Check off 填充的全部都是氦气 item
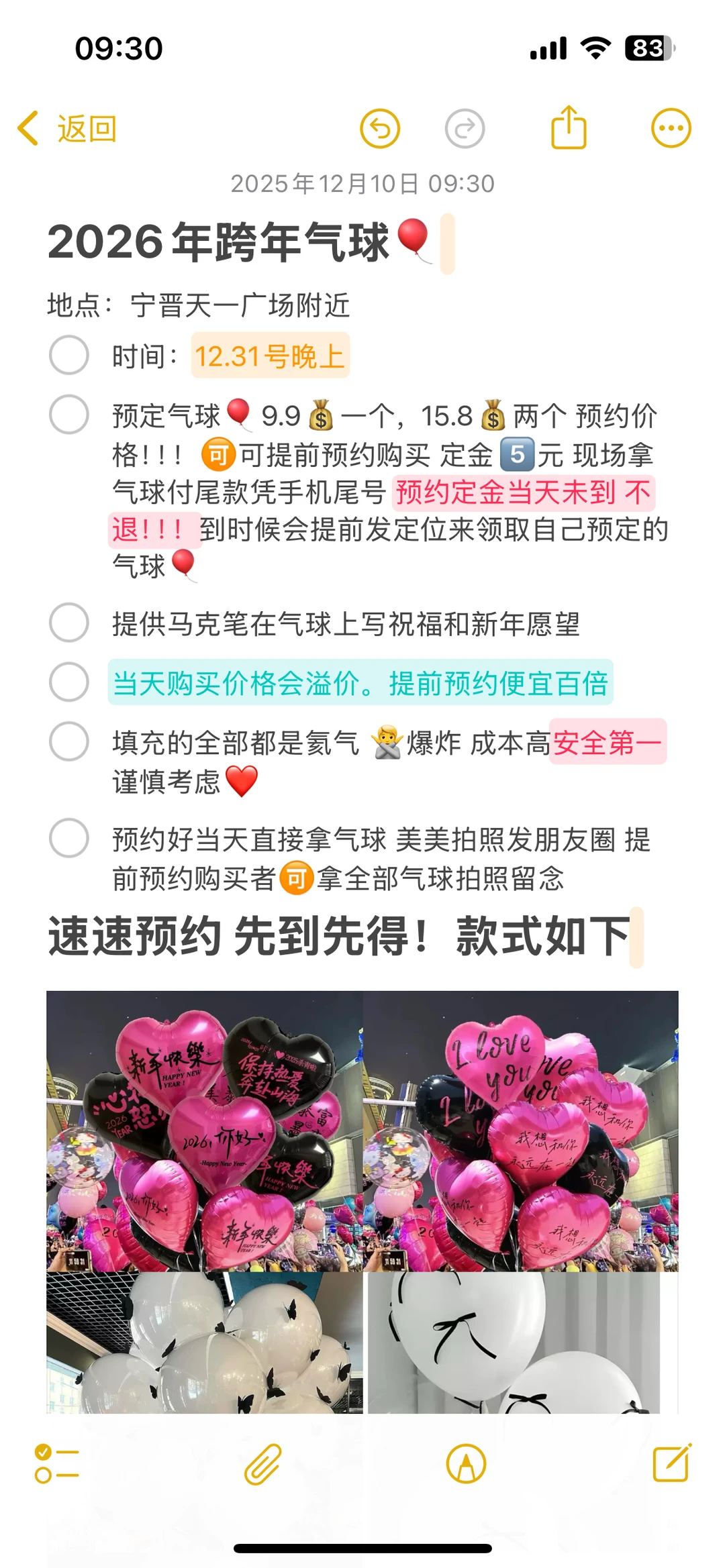This screenshot has width=725, height=1568. 69,741
